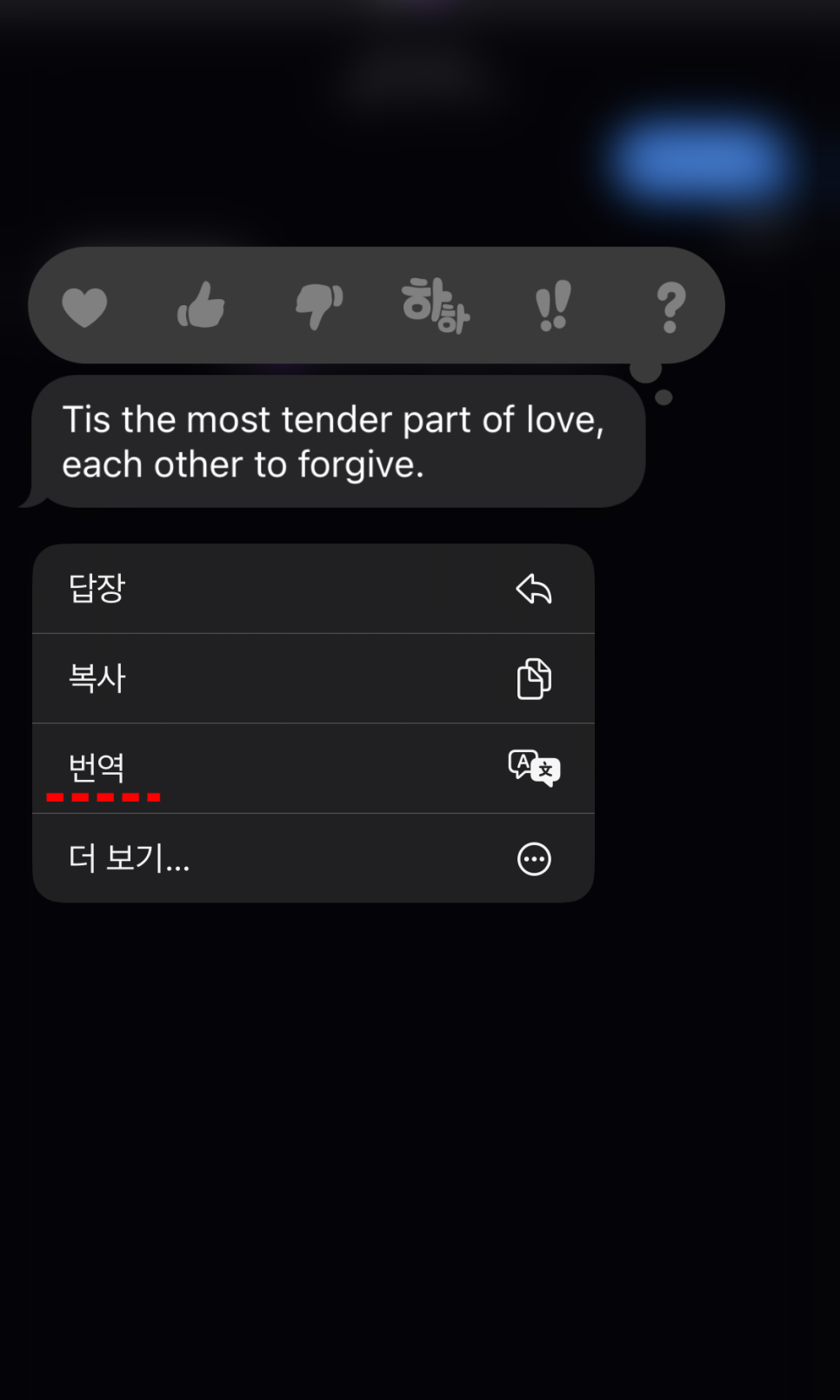The width and height of the screenshot is (840, 1400).
Task: React with the question mark tapback
Action: coord(670,307)
